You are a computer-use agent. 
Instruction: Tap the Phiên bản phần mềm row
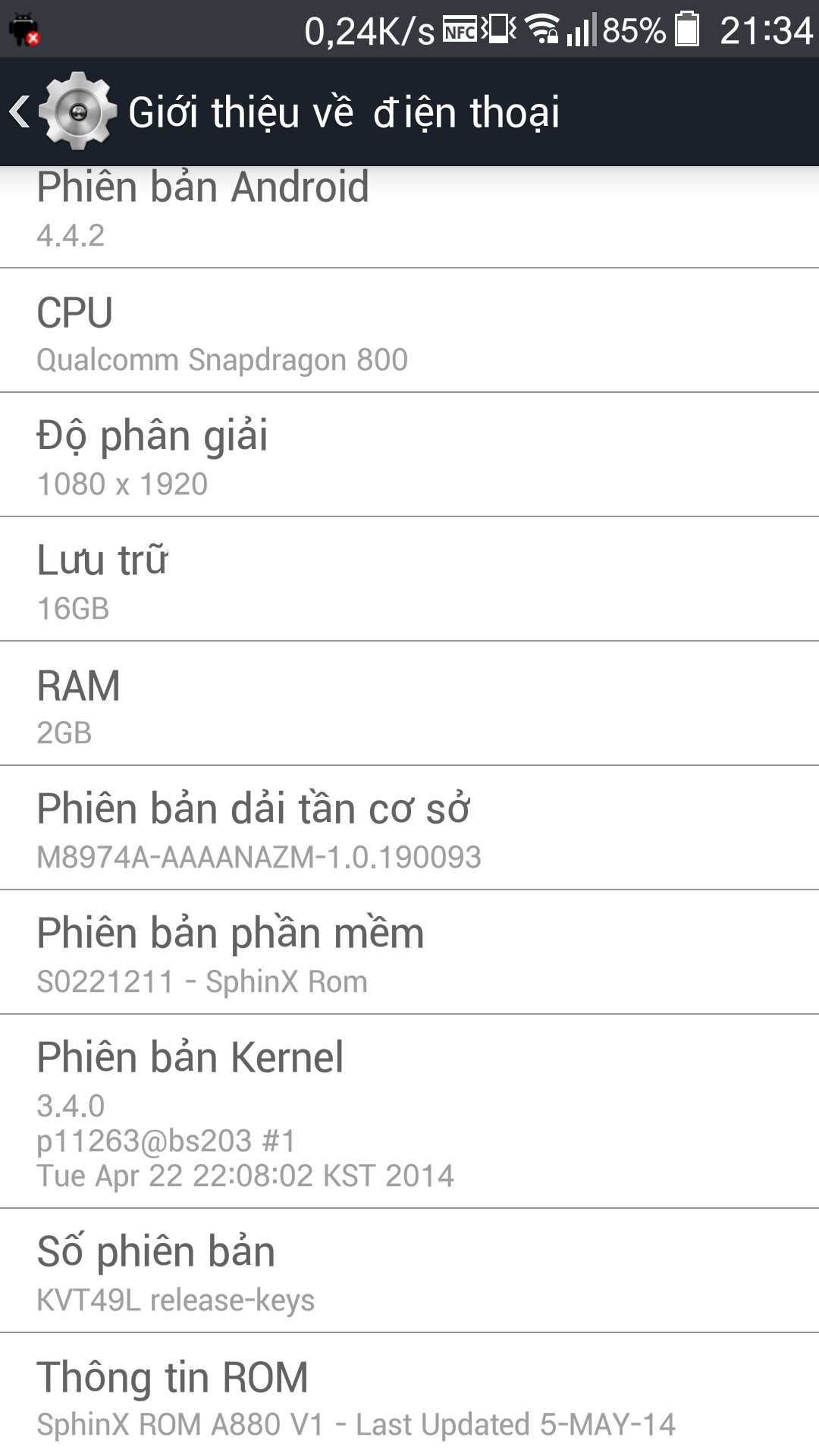409,952
